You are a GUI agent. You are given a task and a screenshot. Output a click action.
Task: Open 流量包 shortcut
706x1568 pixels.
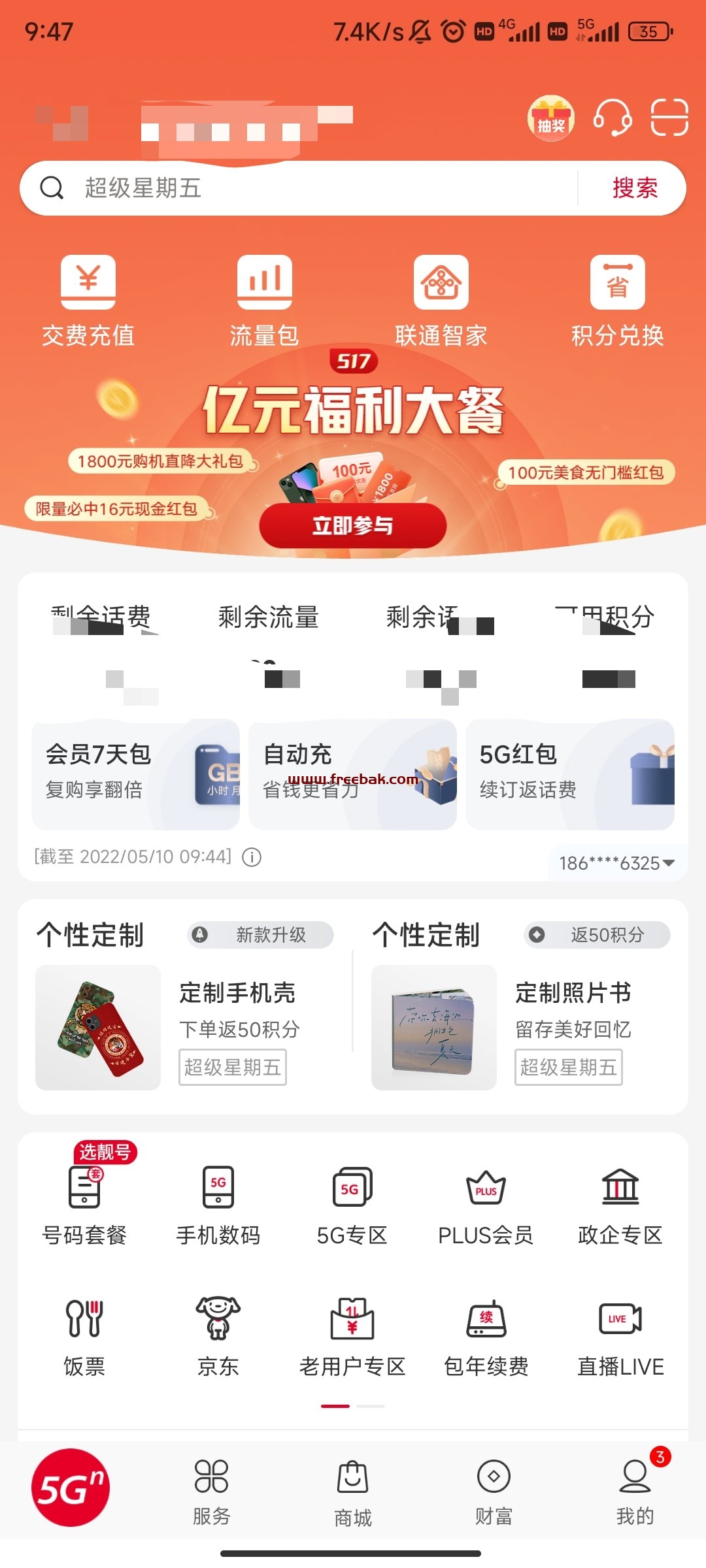pyautogui.click(x=264, y=302)
